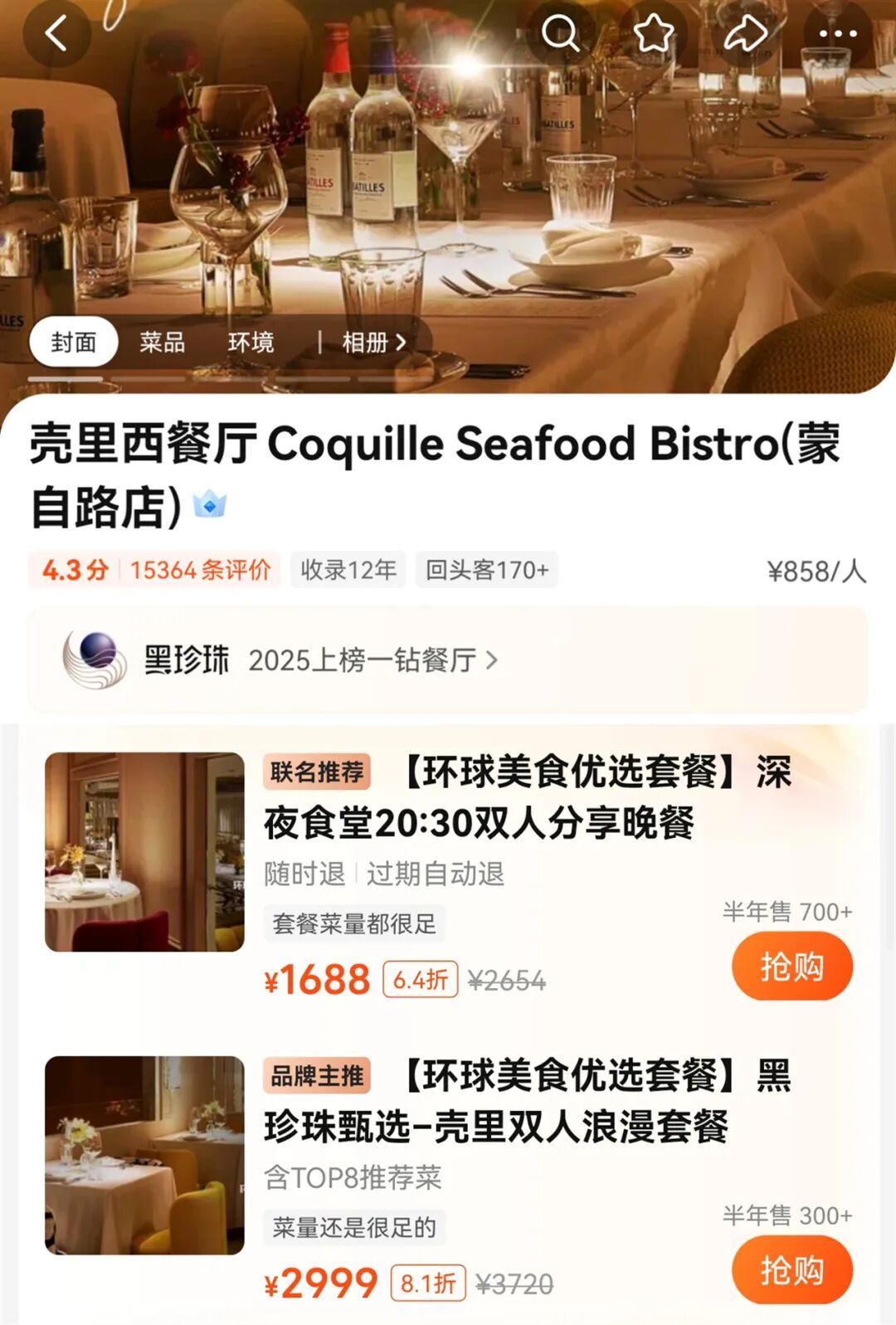Tap 抢购 for the ¥2999 浪漫套餐
Image resolution: width=896 pixels, height=1325 pixels.
pos(791,1270)
